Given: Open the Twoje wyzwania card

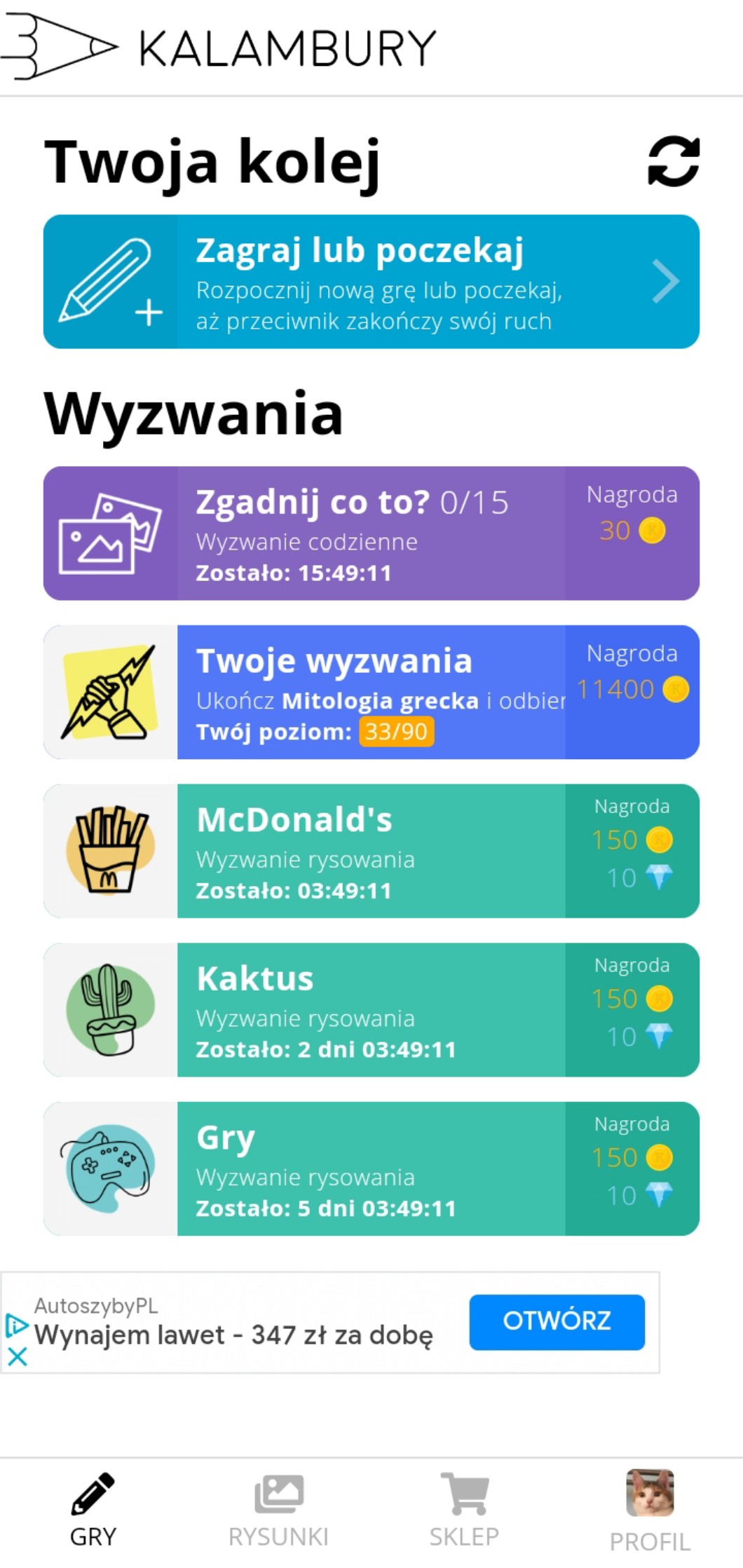Looking at the screenshot, I should point(371,692).
